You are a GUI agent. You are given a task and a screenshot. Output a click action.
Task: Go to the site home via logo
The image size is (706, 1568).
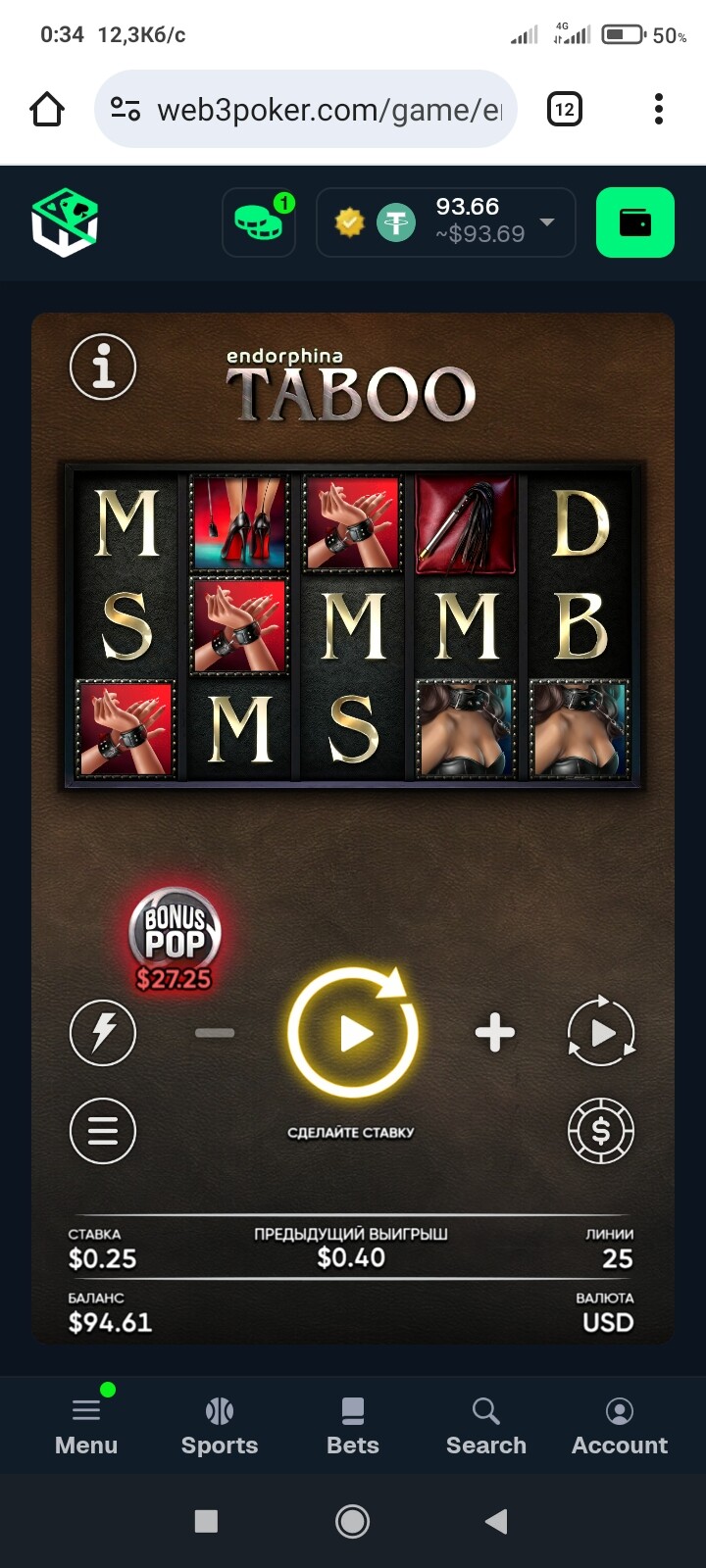pyautogui.click(x=65, y=222)
